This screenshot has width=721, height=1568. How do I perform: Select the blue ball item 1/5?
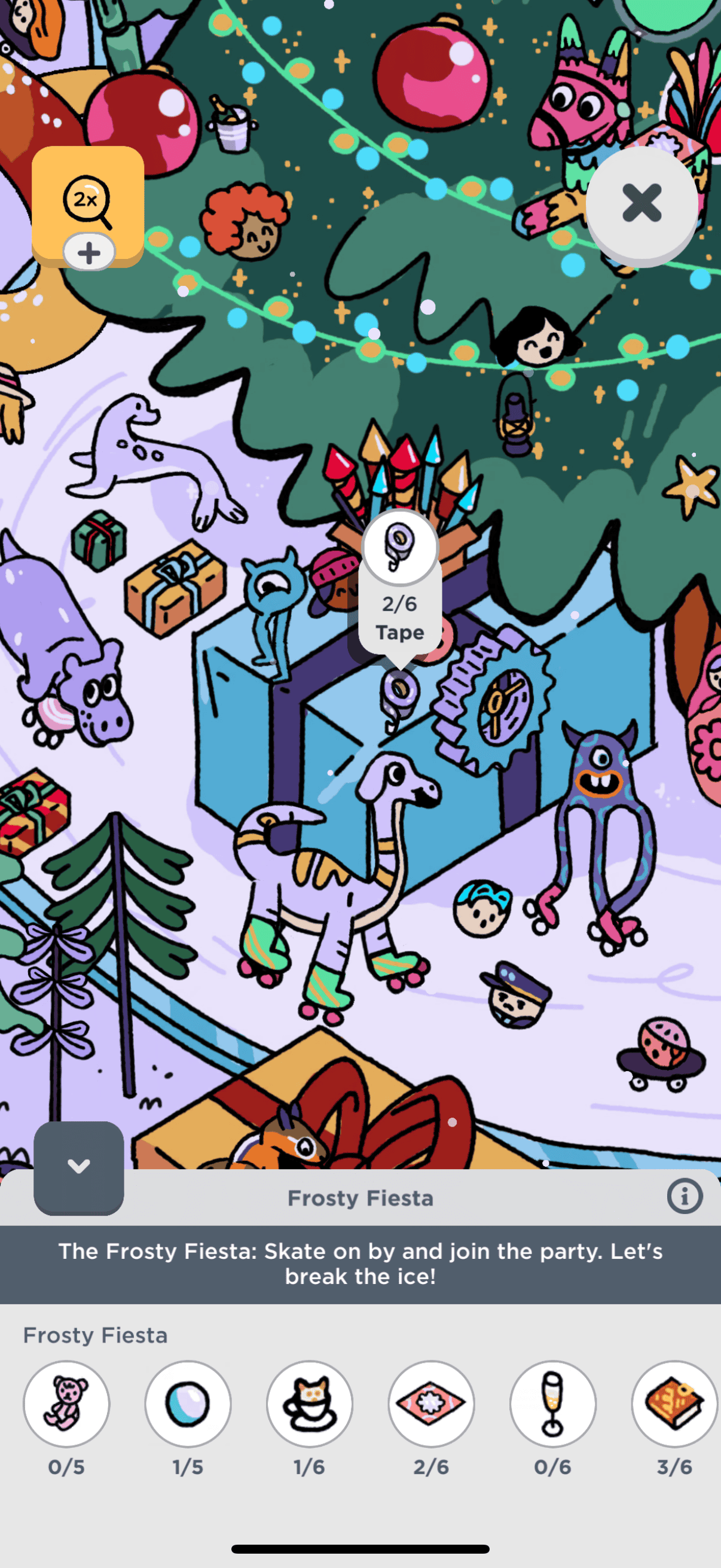[x=187, y=1404]
